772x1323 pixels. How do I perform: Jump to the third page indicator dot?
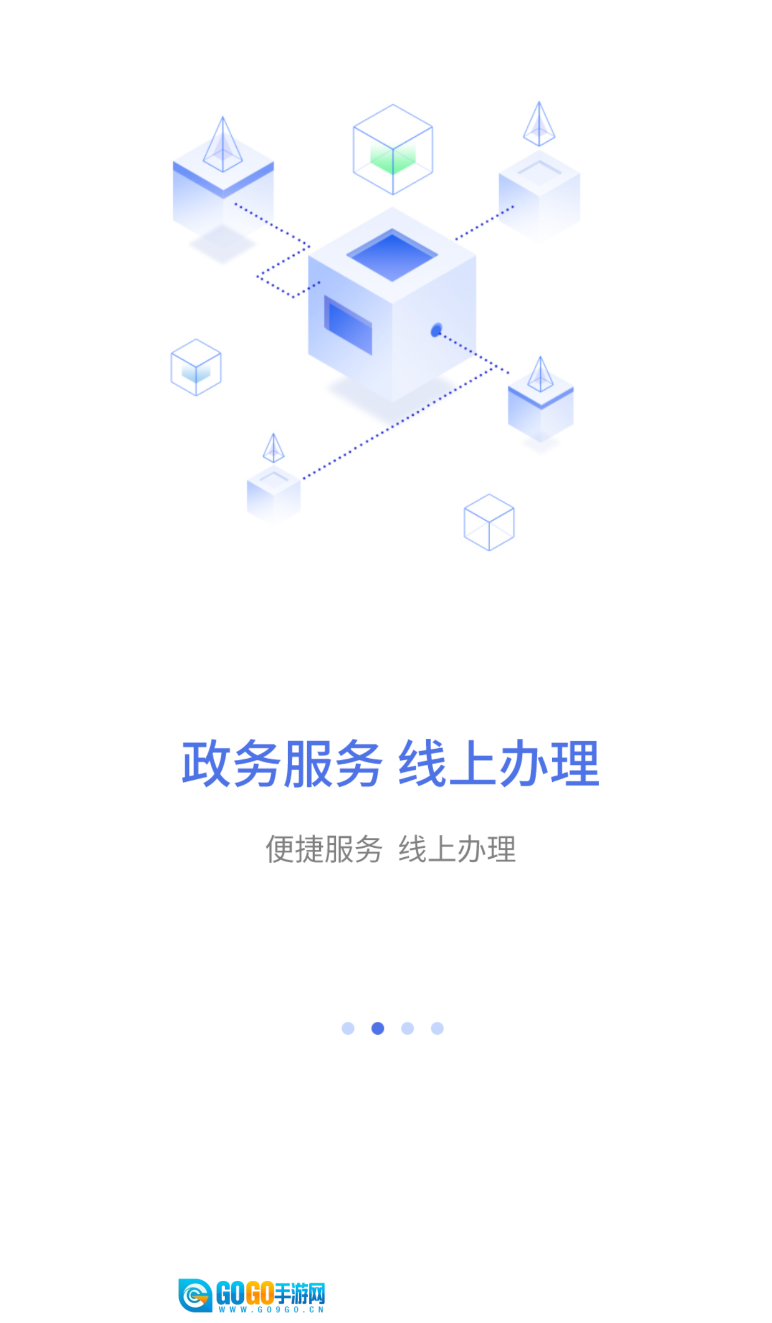tap(407, 1028)
